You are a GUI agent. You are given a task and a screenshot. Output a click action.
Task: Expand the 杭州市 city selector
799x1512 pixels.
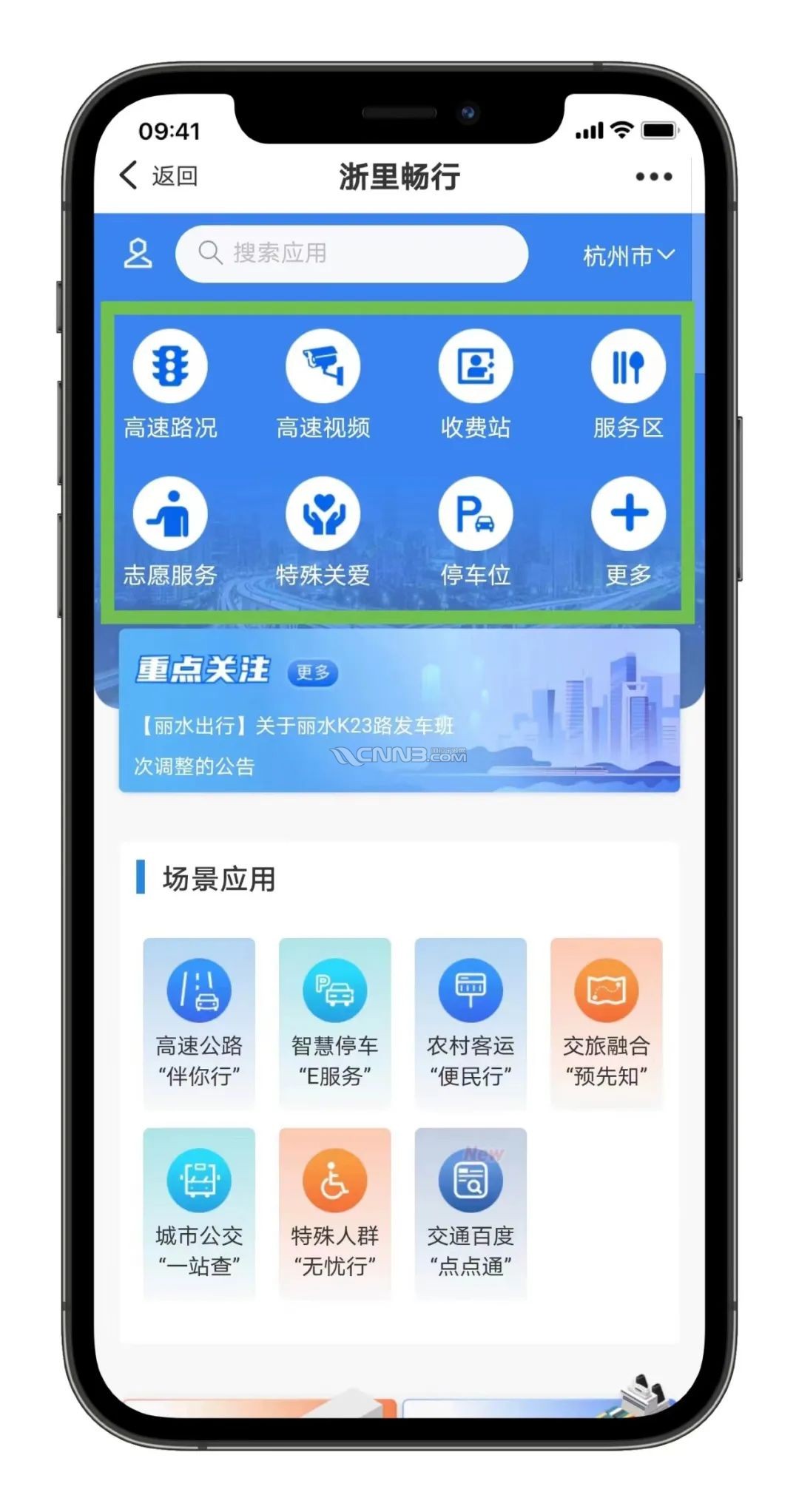tap(627, 256)
